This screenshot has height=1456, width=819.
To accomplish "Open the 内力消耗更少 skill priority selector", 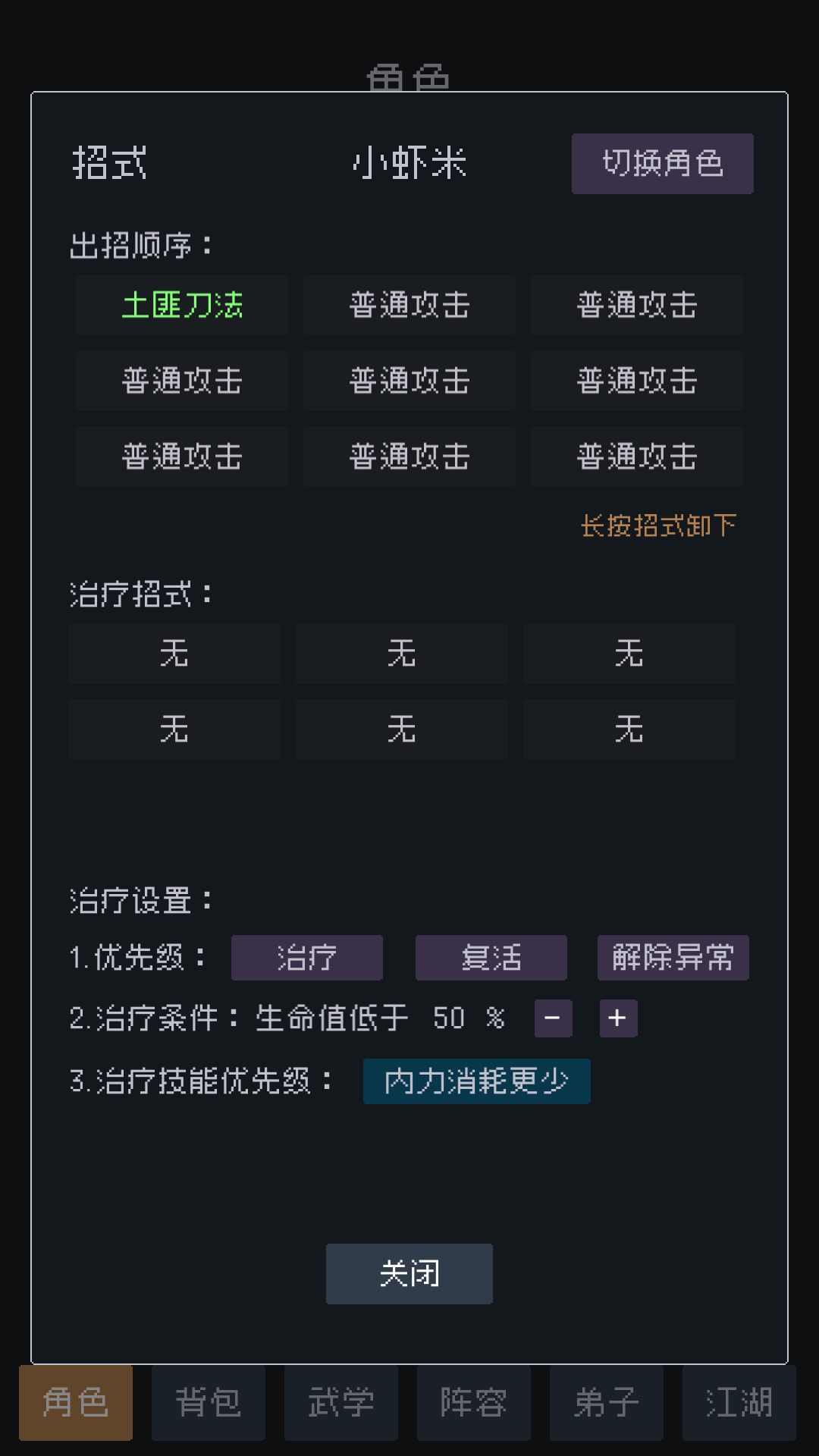I will coord(476,1081).
